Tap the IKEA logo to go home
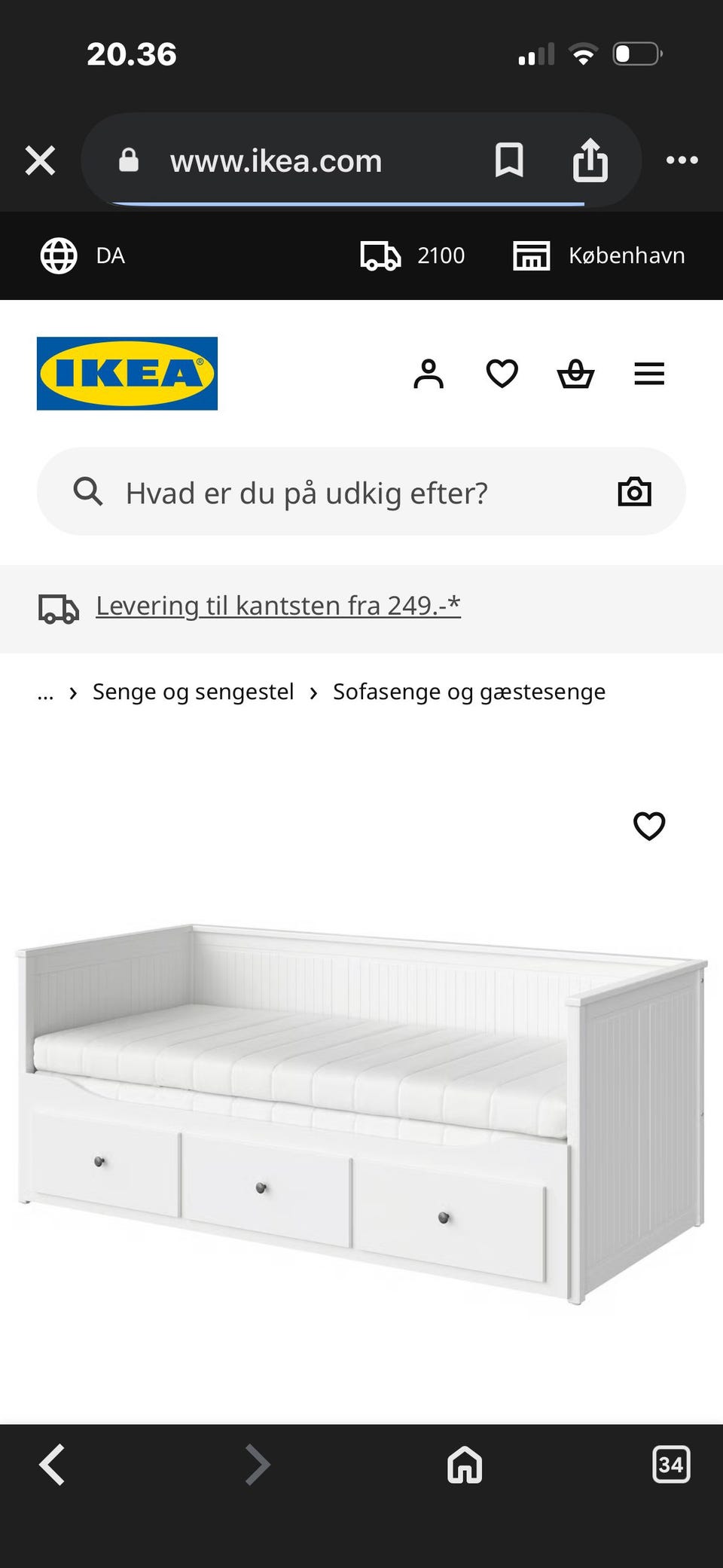723x1568 pixels. (x=126, y=374)
